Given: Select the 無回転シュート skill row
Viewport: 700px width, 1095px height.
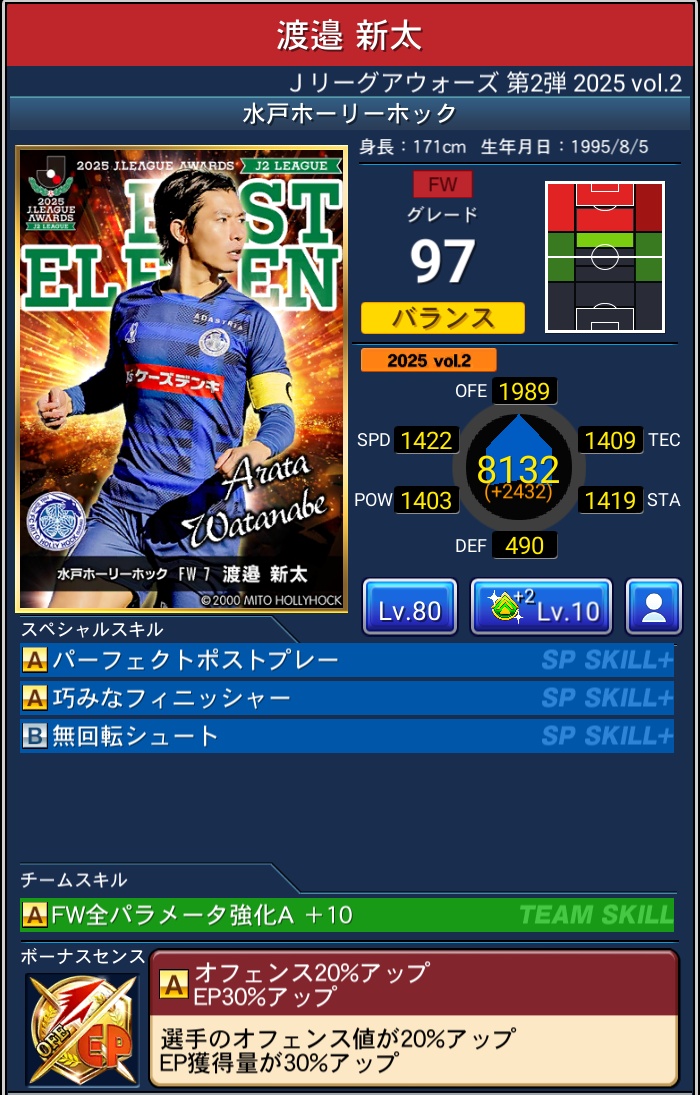Looking at the screenshot, I should (346, 736).
